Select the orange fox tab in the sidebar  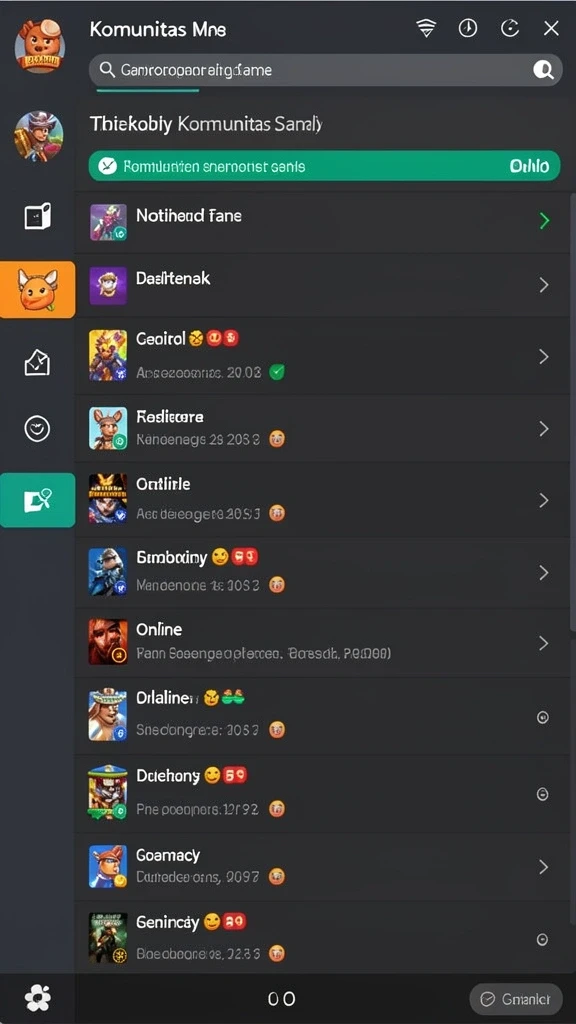(x=37, y=289)
